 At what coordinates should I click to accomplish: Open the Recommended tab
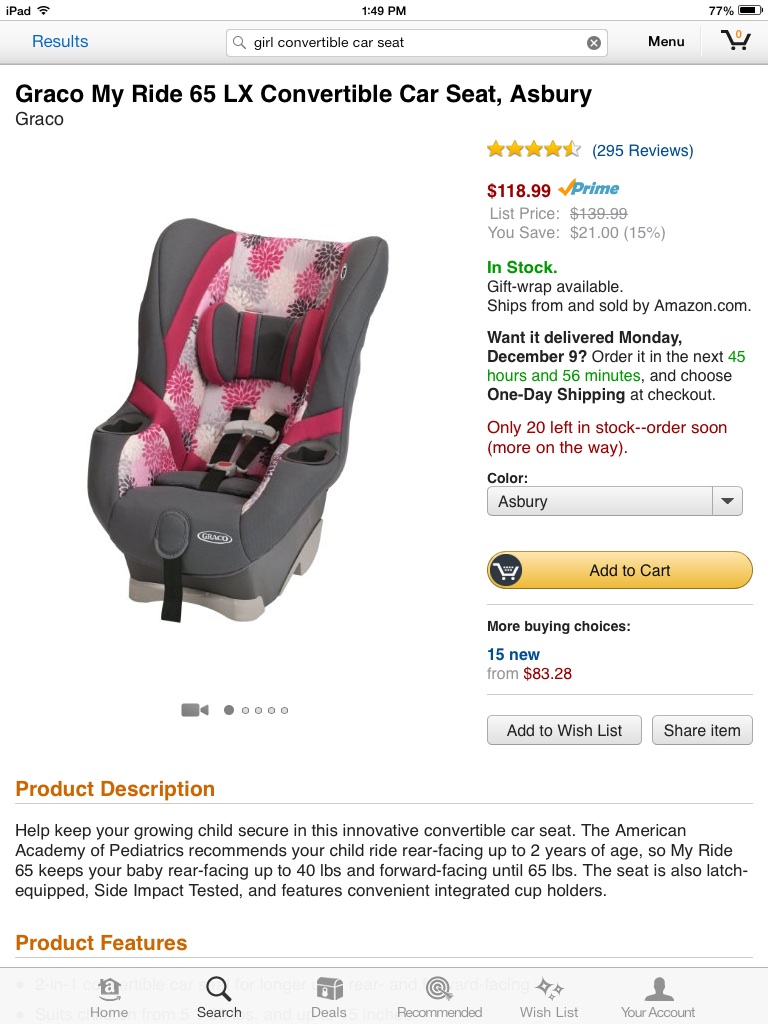pos(439,996)
